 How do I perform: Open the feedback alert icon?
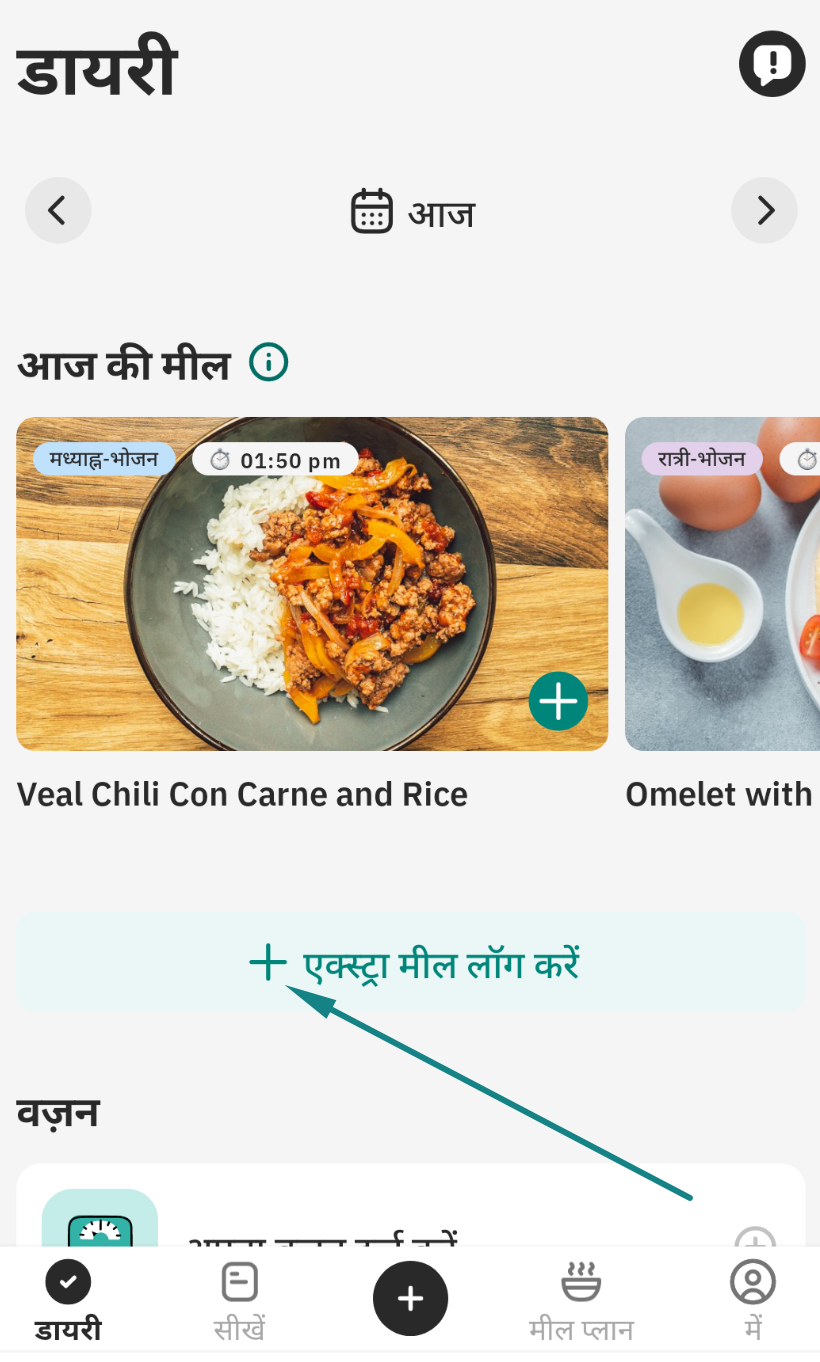(x=772, y=64)
